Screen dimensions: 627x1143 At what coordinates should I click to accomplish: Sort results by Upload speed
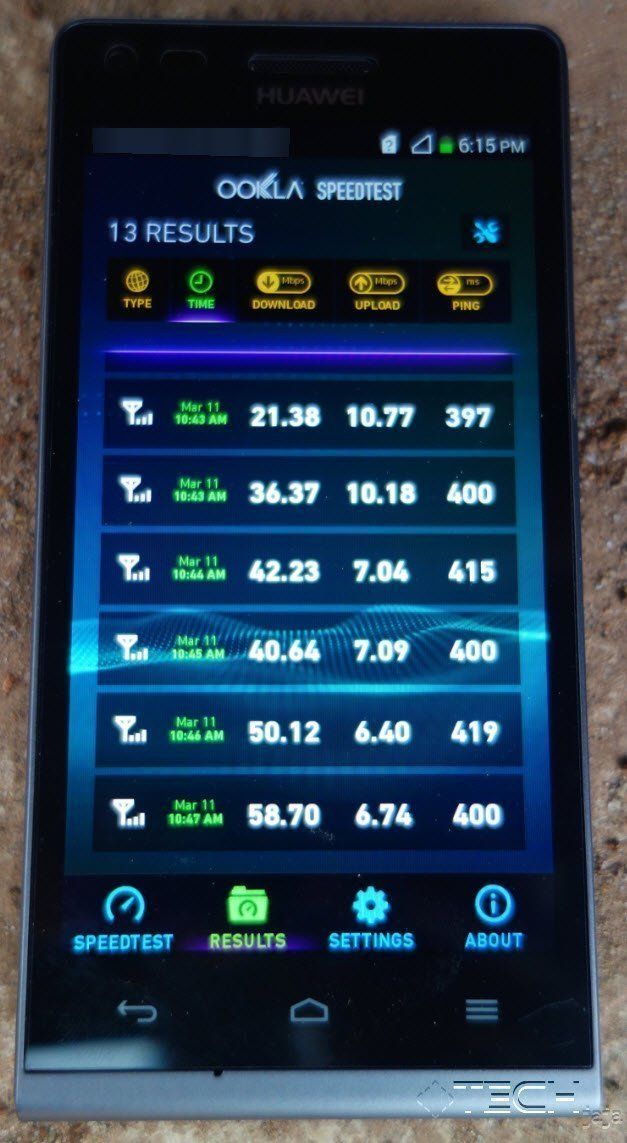tap(376, 291)
